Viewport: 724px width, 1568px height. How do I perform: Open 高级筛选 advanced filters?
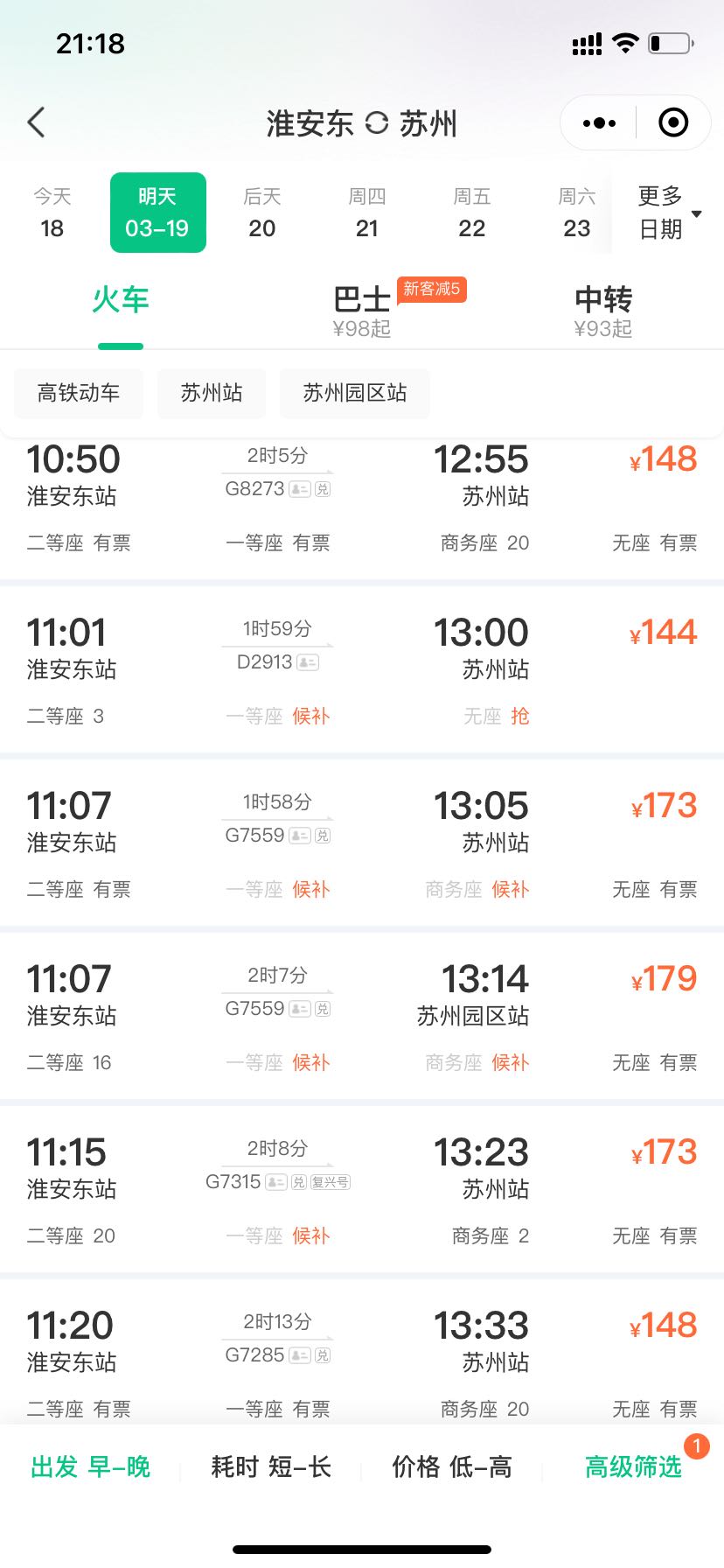[x=634, y=1466]
